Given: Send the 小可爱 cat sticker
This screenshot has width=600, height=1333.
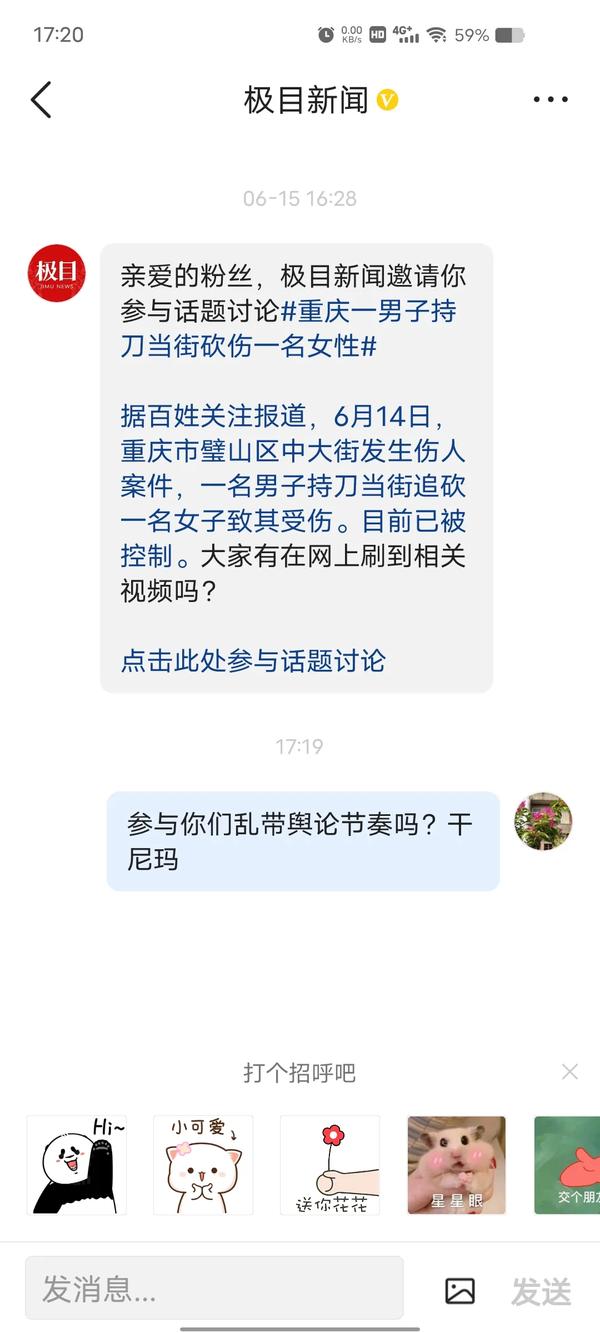Looking at the screenshot, I should (x=203, y=1165).
